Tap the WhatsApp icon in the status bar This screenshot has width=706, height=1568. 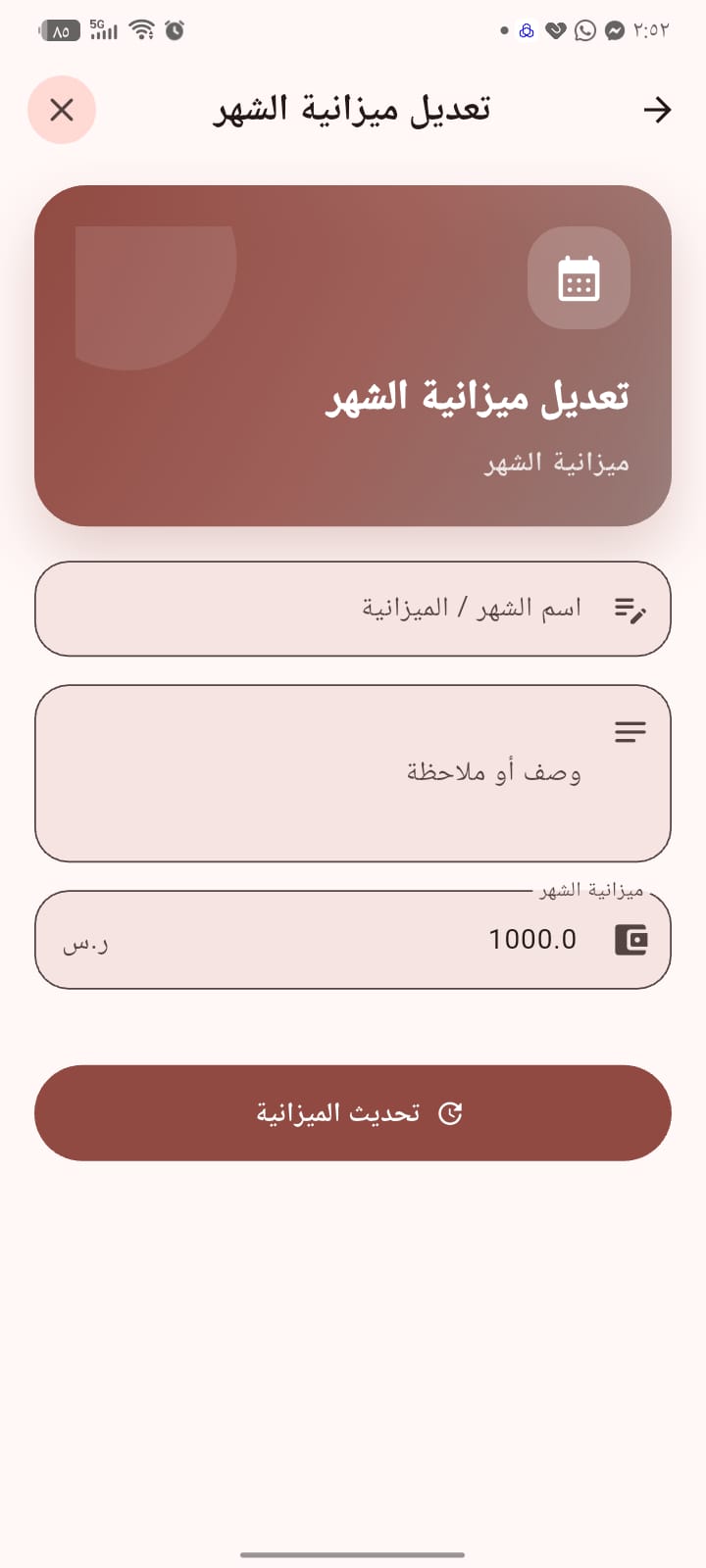click(x=586, y=30)
